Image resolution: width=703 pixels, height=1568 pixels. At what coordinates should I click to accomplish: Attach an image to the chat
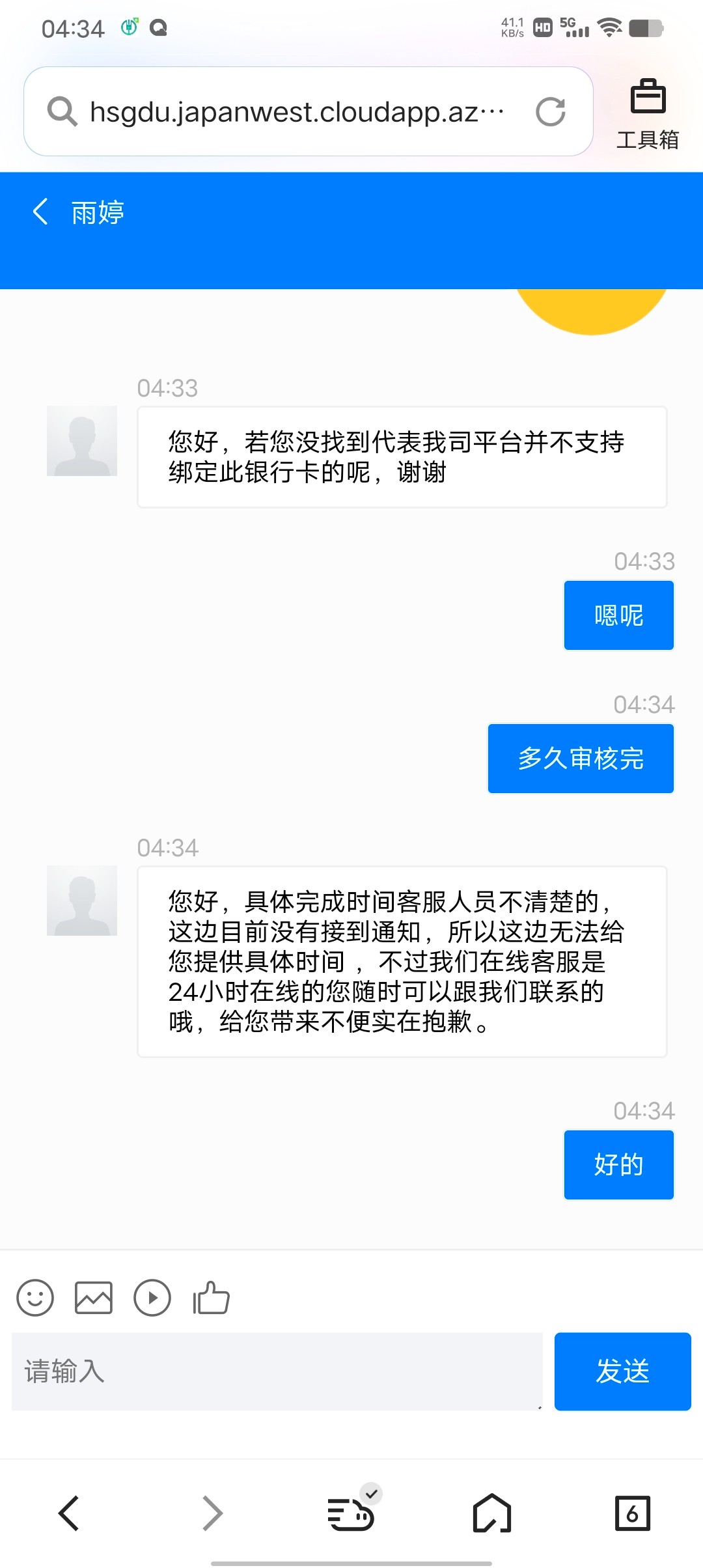pos(94,1298)
